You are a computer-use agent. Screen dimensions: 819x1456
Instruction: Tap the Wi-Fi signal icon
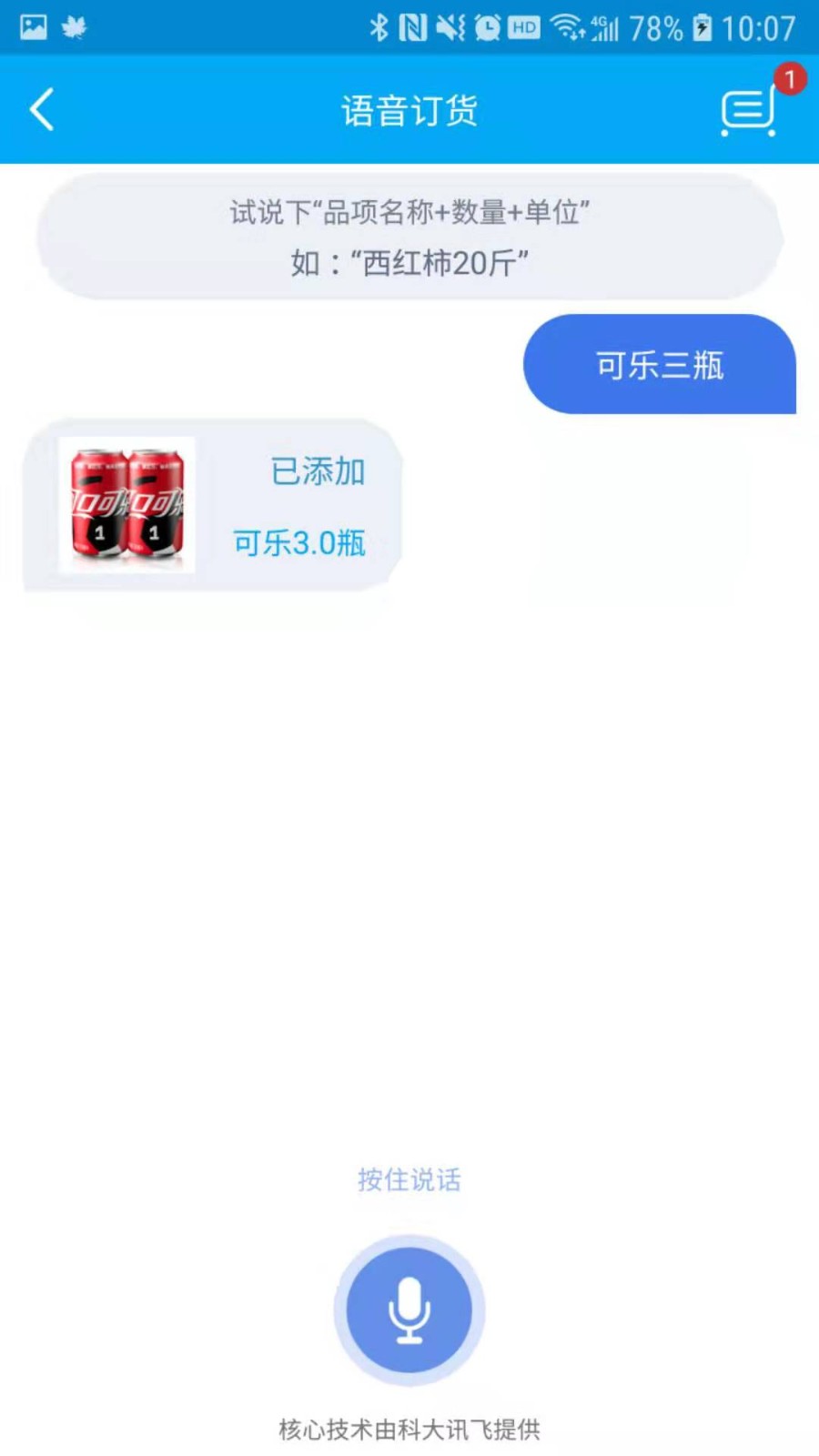[x=569, y=27]
